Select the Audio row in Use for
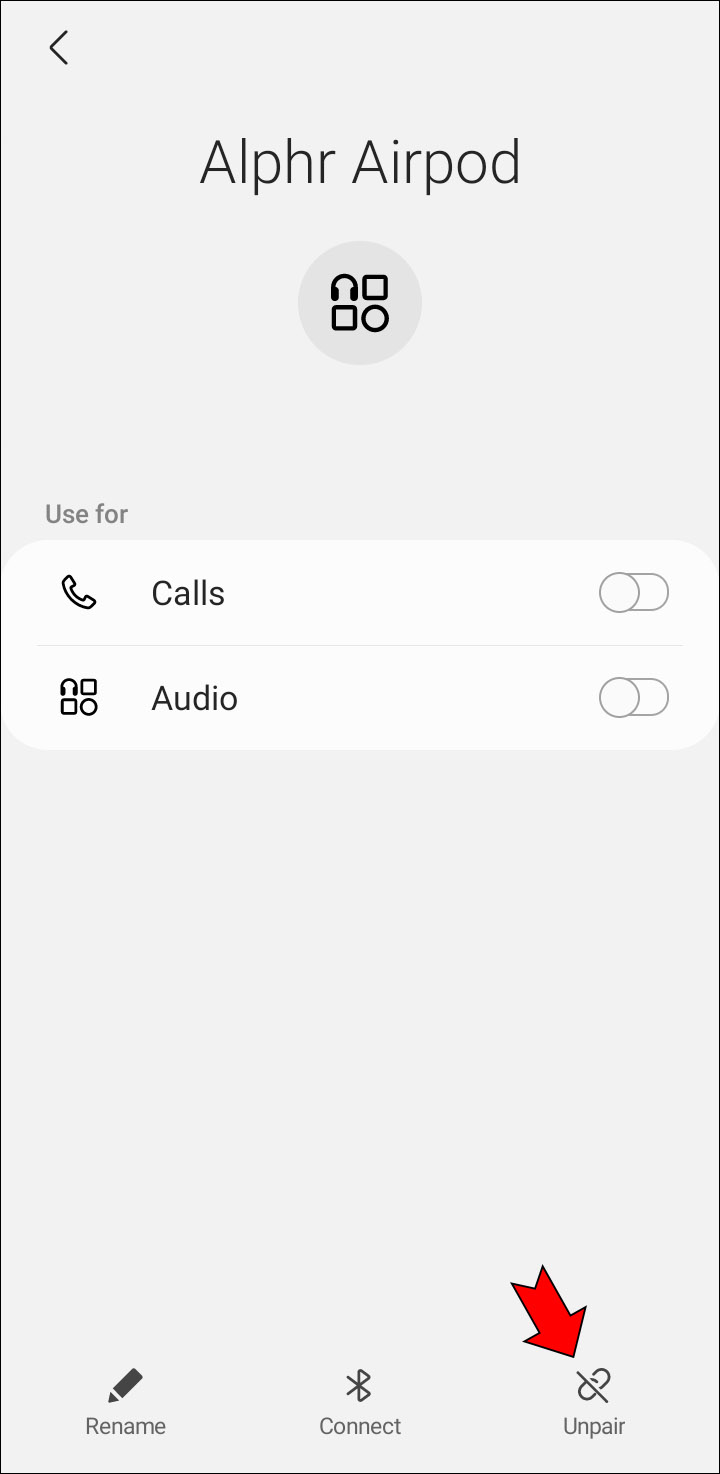The width and height of the screenshot is (720, 1474). pyautogui.click(x=300, y=697)
